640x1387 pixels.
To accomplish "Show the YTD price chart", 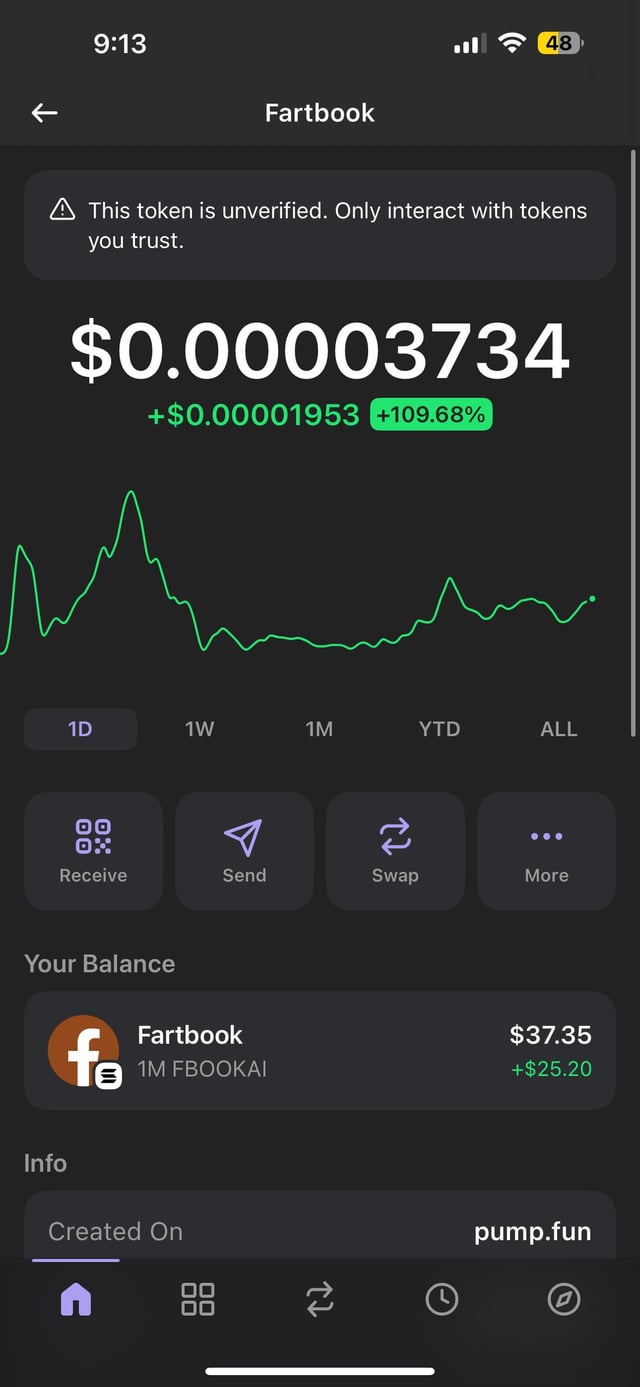I will click(439, 729).
